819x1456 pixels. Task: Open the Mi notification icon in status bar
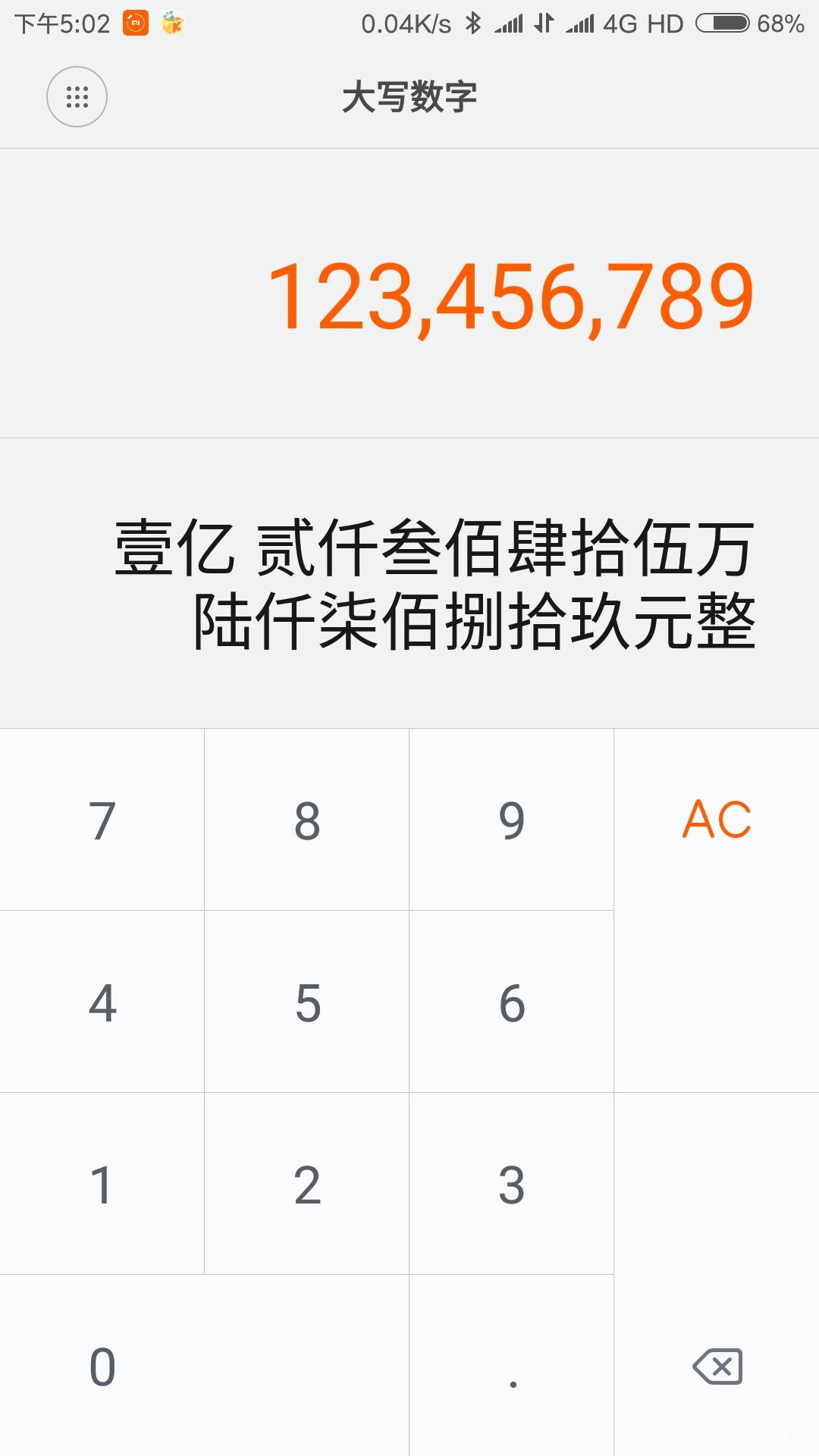(134, 23)
